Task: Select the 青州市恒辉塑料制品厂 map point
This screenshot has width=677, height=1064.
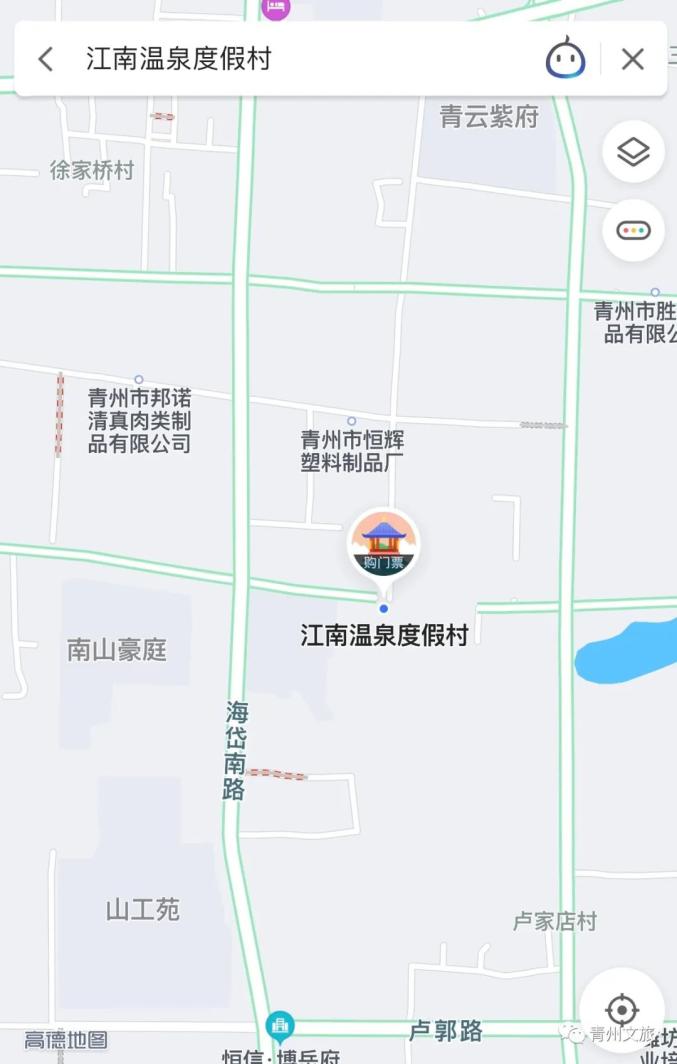Action: point(351,421)
